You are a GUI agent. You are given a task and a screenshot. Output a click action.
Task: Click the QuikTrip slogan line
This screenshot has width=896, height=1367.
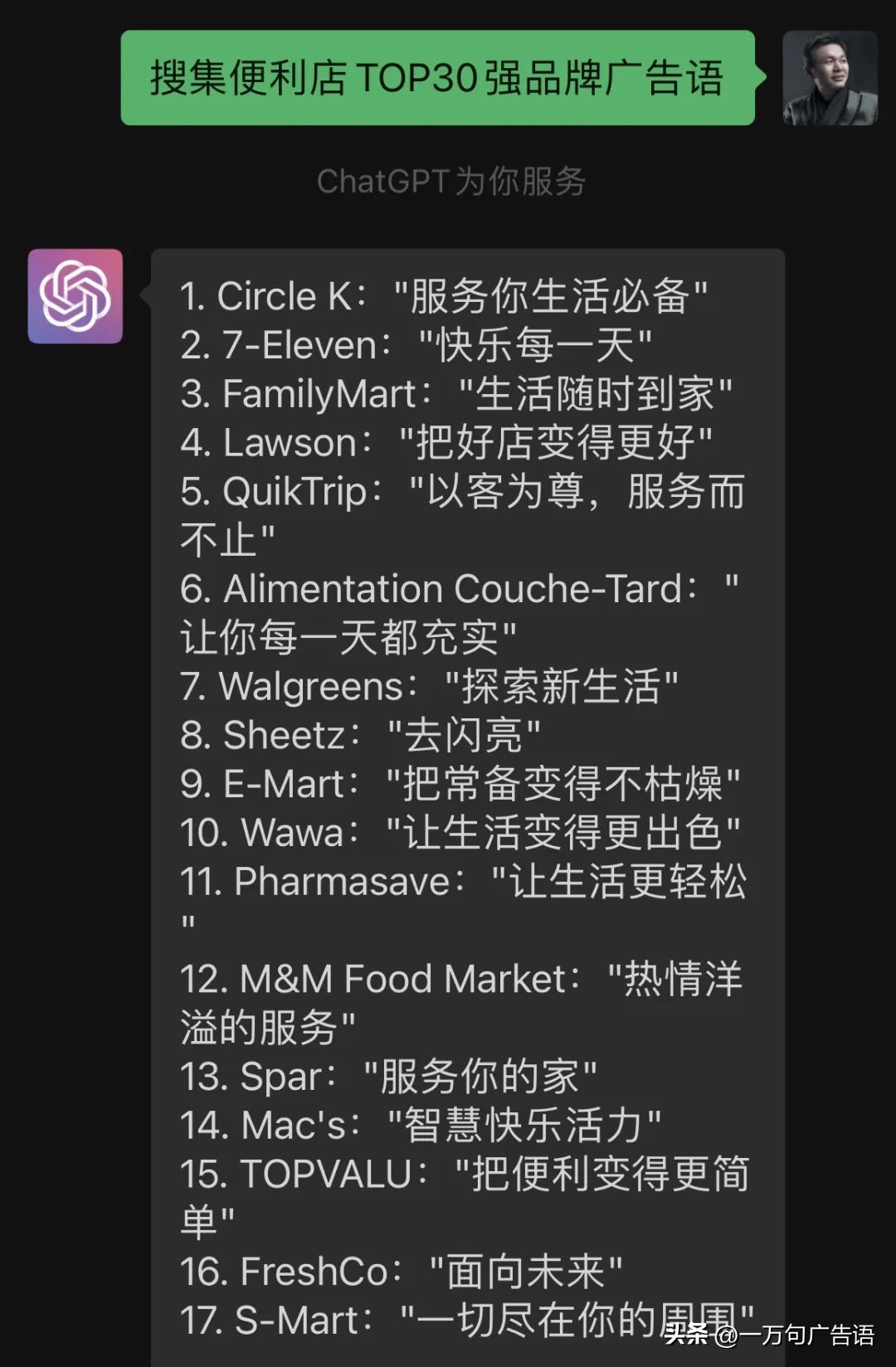[460, 491]
